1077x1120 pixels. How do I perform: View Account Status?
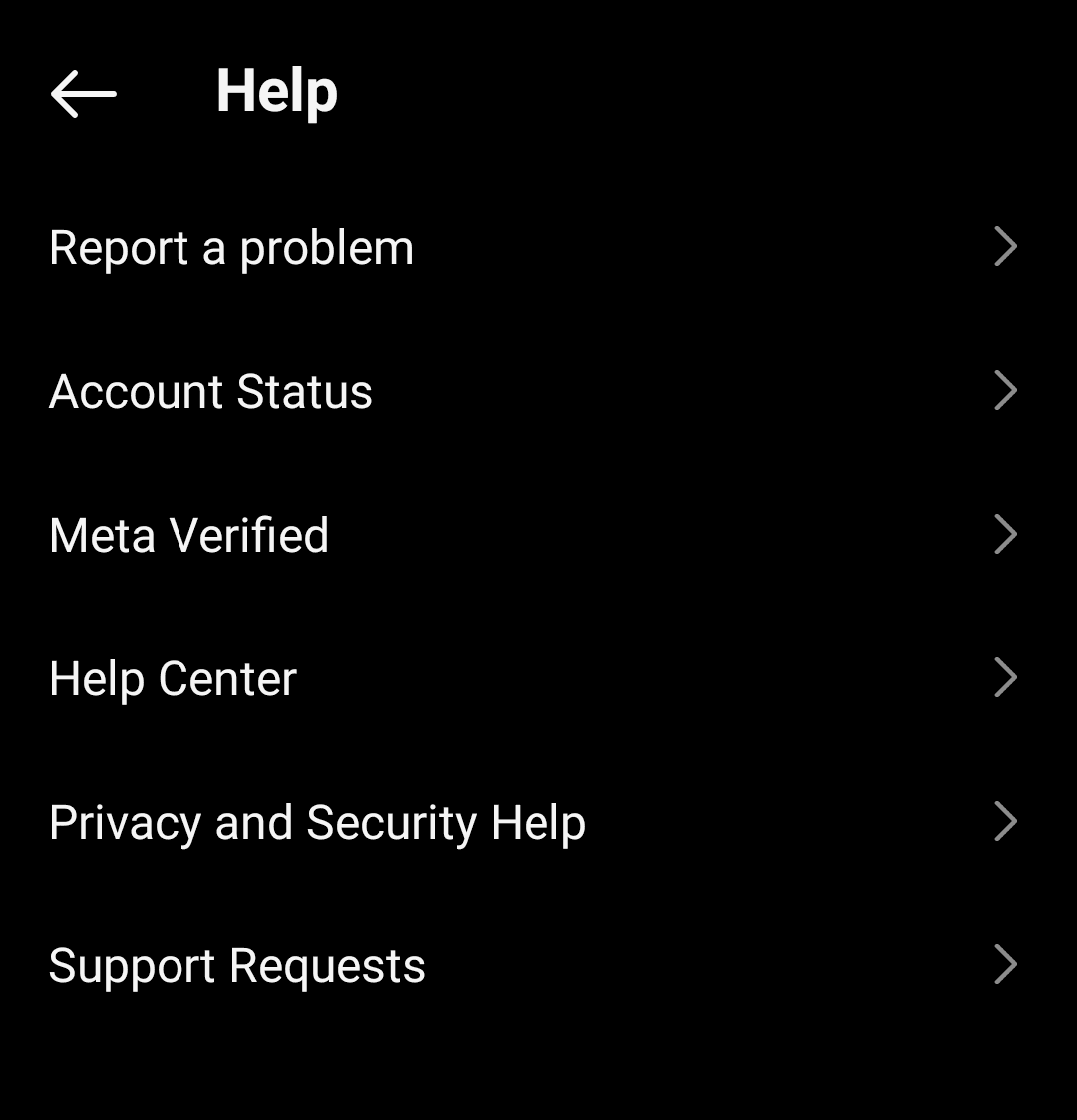pos(210,392)
